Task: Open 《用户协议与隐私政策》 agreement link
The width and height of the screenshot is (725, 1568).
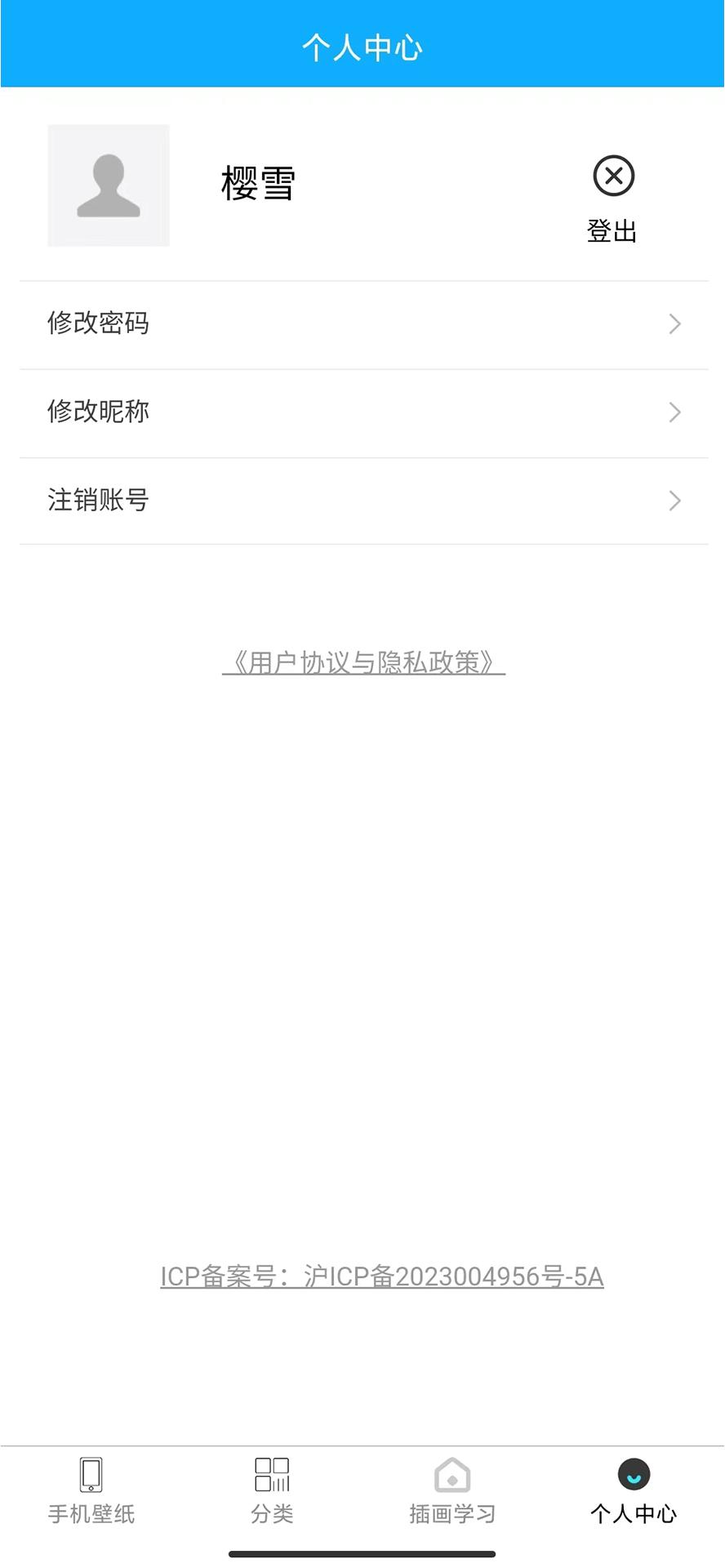Action: (364, 664)
